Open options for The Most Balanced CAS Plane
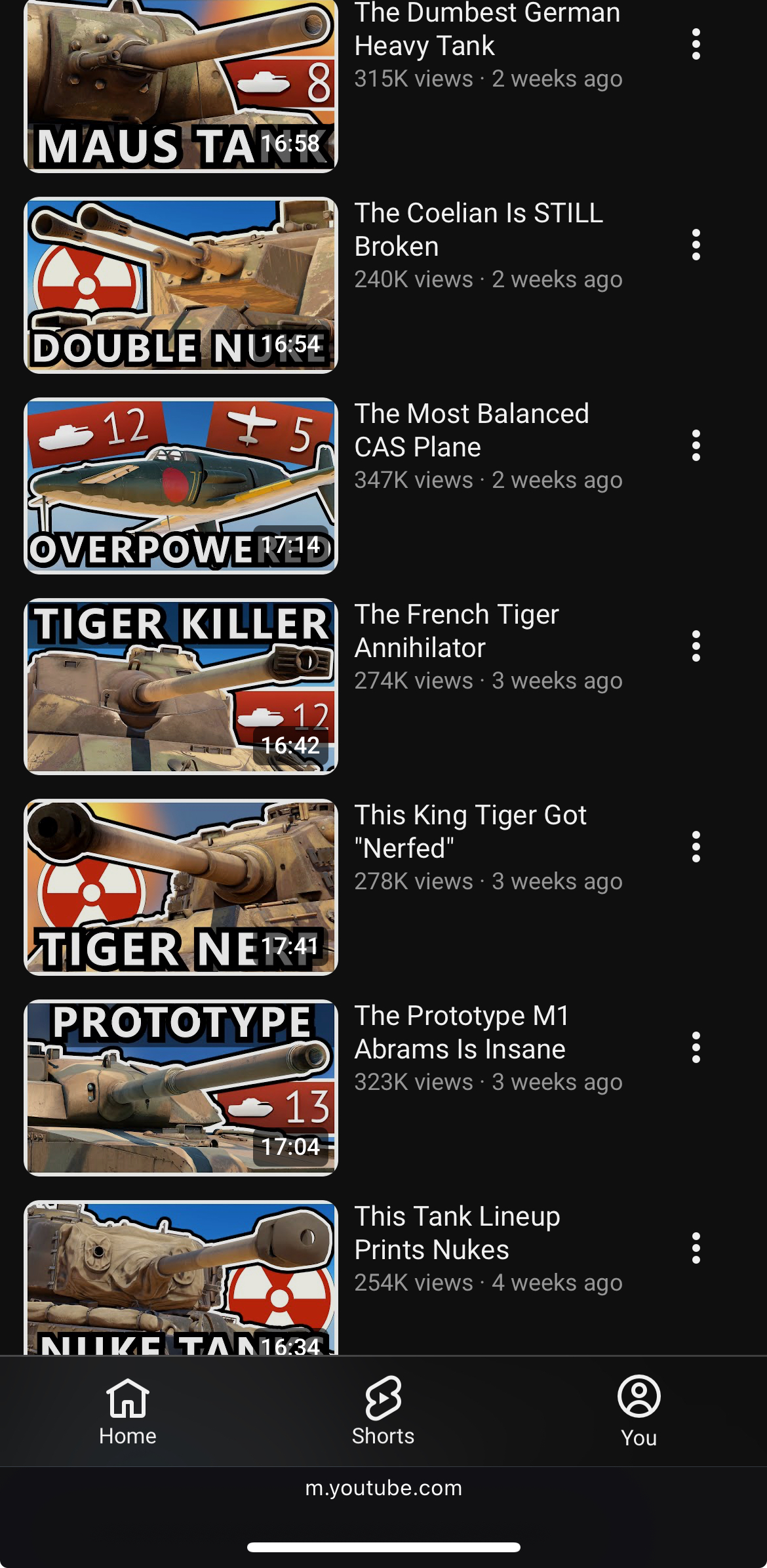Image resolution: width=767 pixels, height=1568 pixels. click(x=696, y=446)
